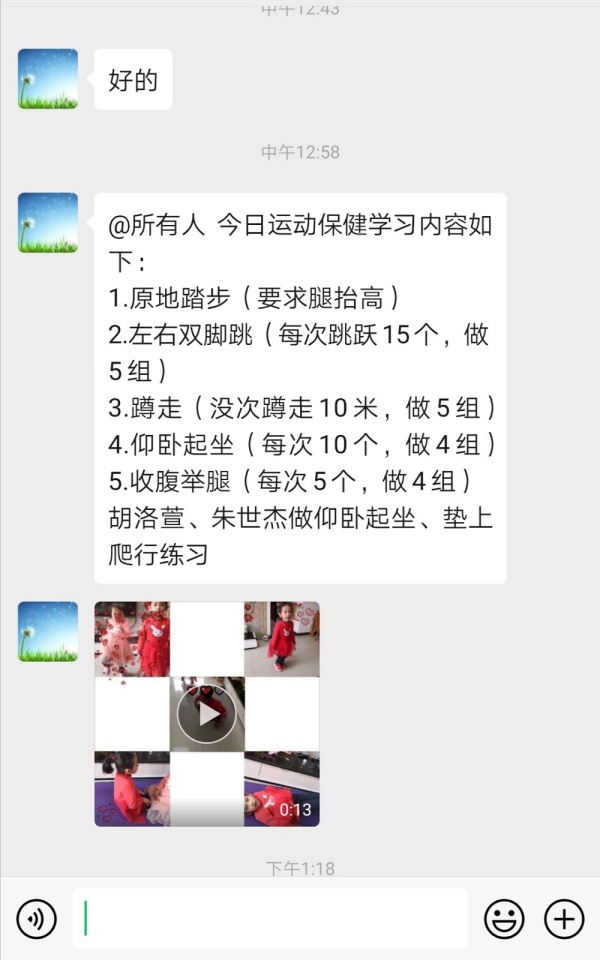
Task: View profile from avatar beside the video
Action: (48, 631)
